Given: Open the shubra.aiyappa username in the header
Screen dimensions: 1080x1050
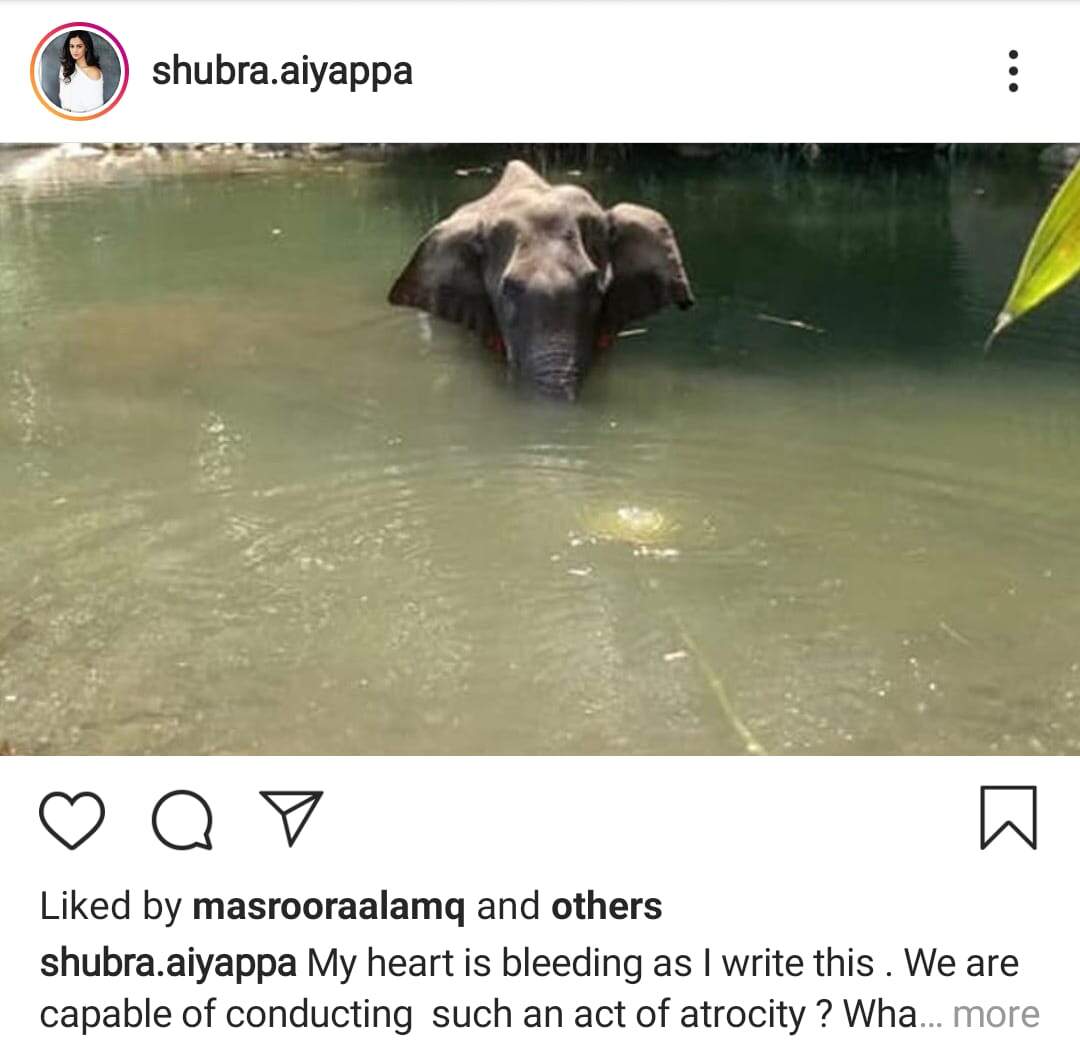Looking at the screenshot, I should (282, 71).
